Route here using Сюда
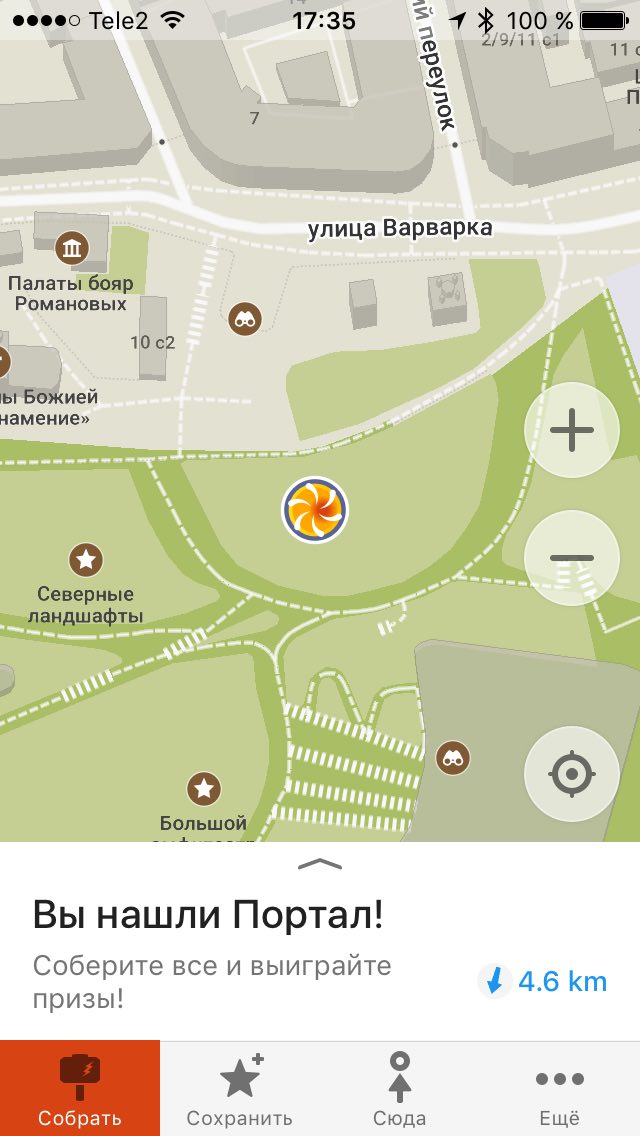Screen dimensions: 640x1136 399,1088
